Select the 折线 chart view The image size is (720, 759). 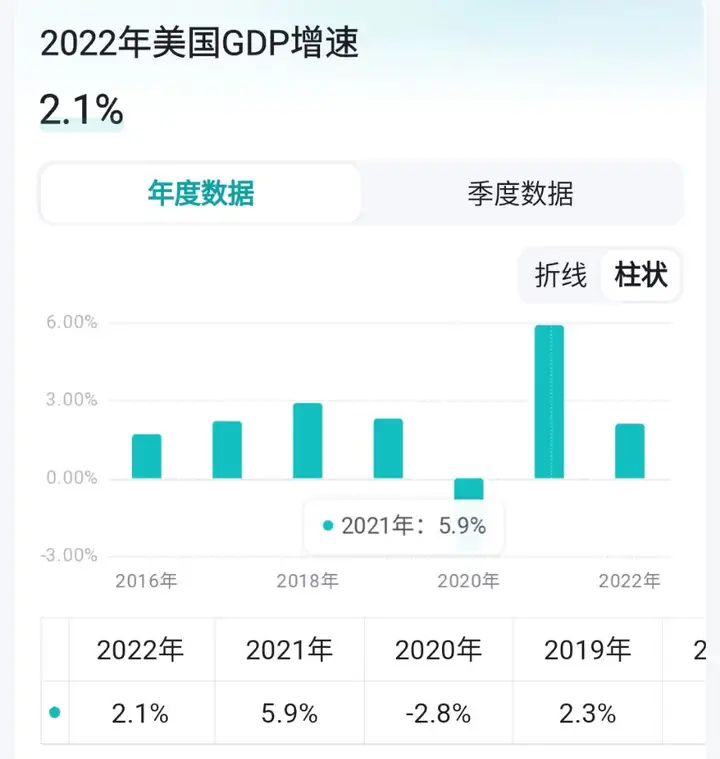coord(560,275)
